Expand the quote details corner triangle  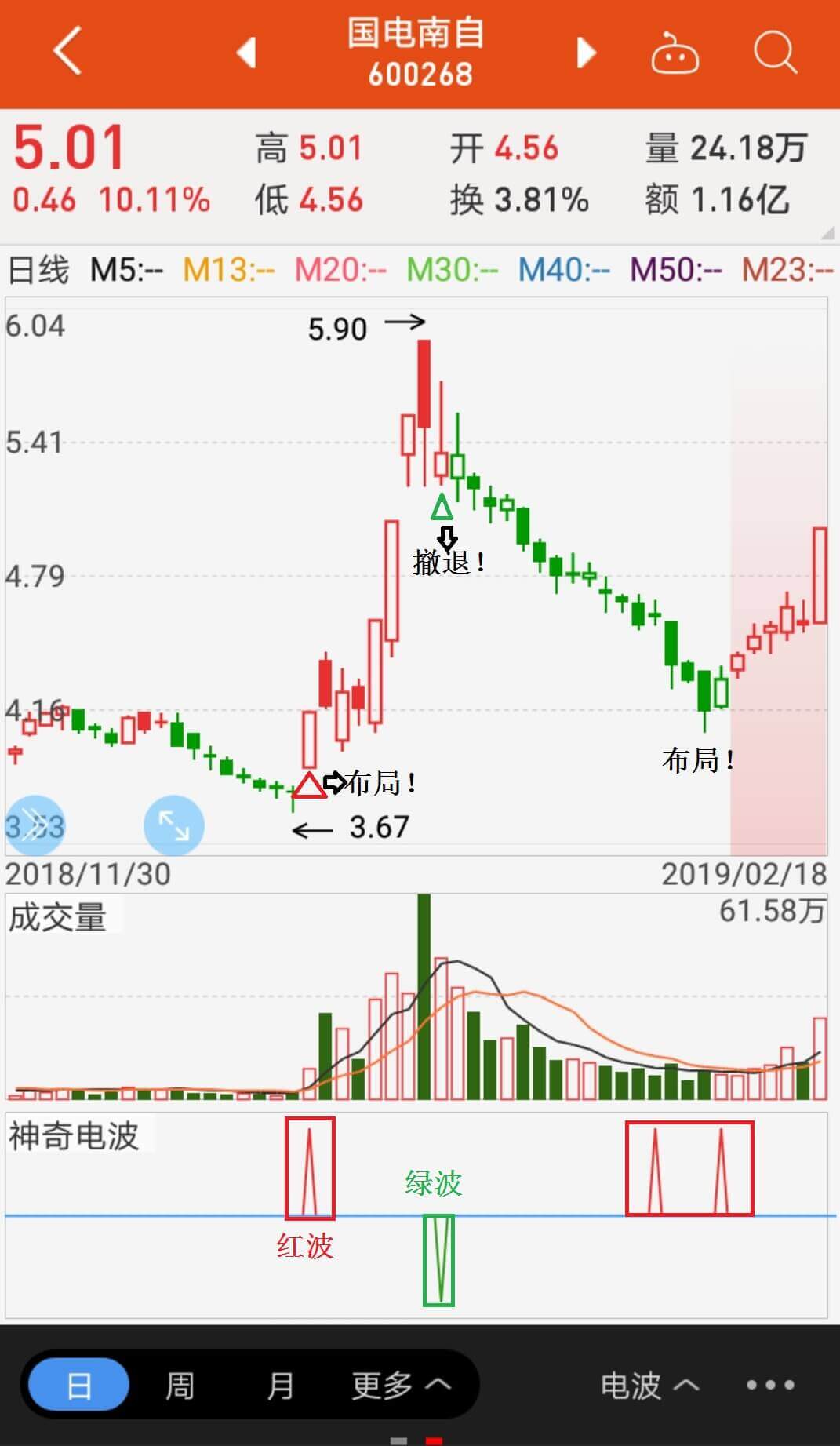827,233
